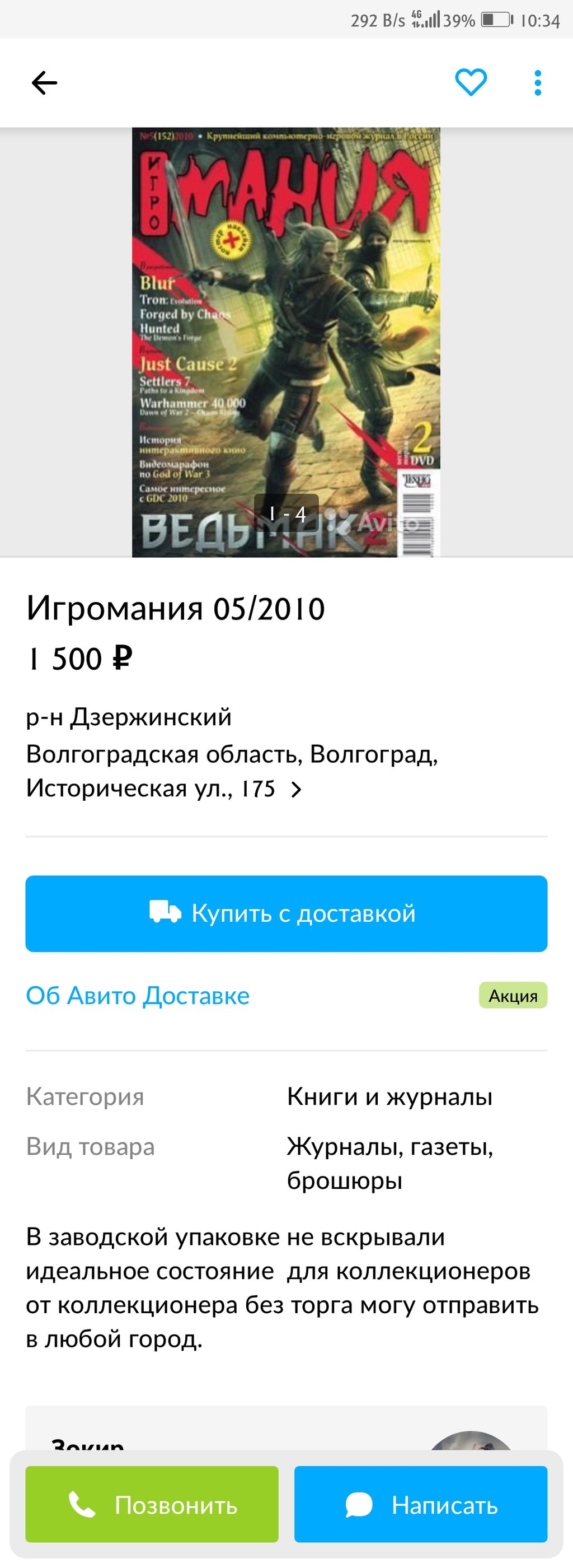Add the listing to favorites with the heart

[471, 83]
